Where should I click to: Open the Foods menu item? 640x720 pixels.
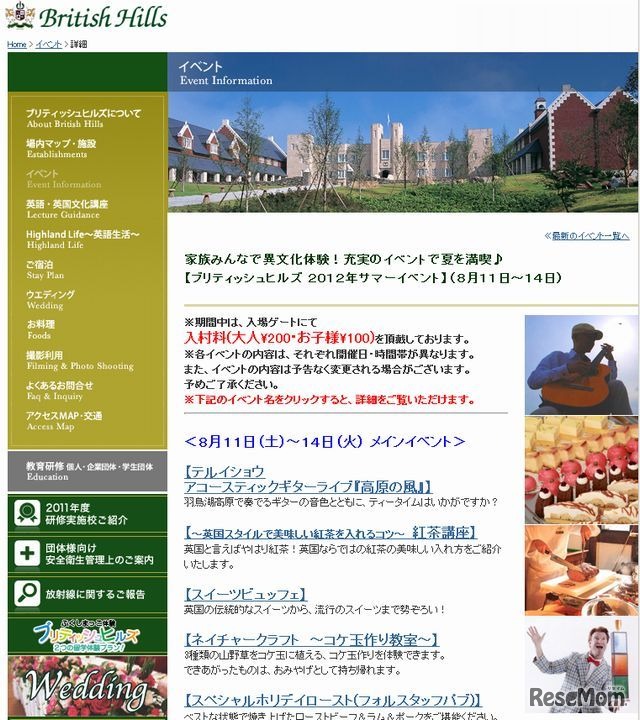(40, 329)
